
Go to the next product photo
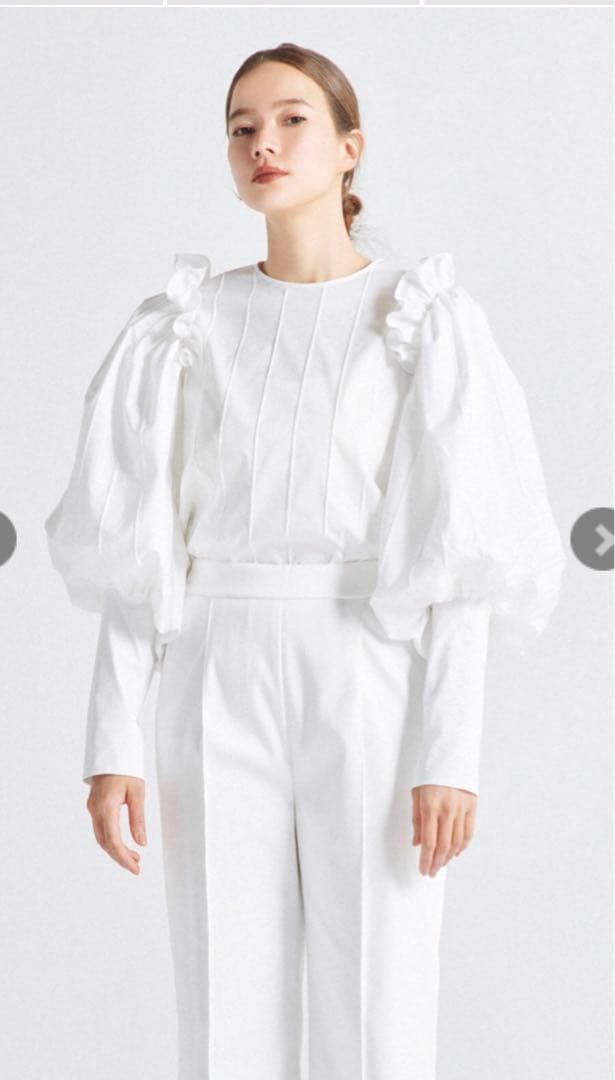[x=594, y=539]
